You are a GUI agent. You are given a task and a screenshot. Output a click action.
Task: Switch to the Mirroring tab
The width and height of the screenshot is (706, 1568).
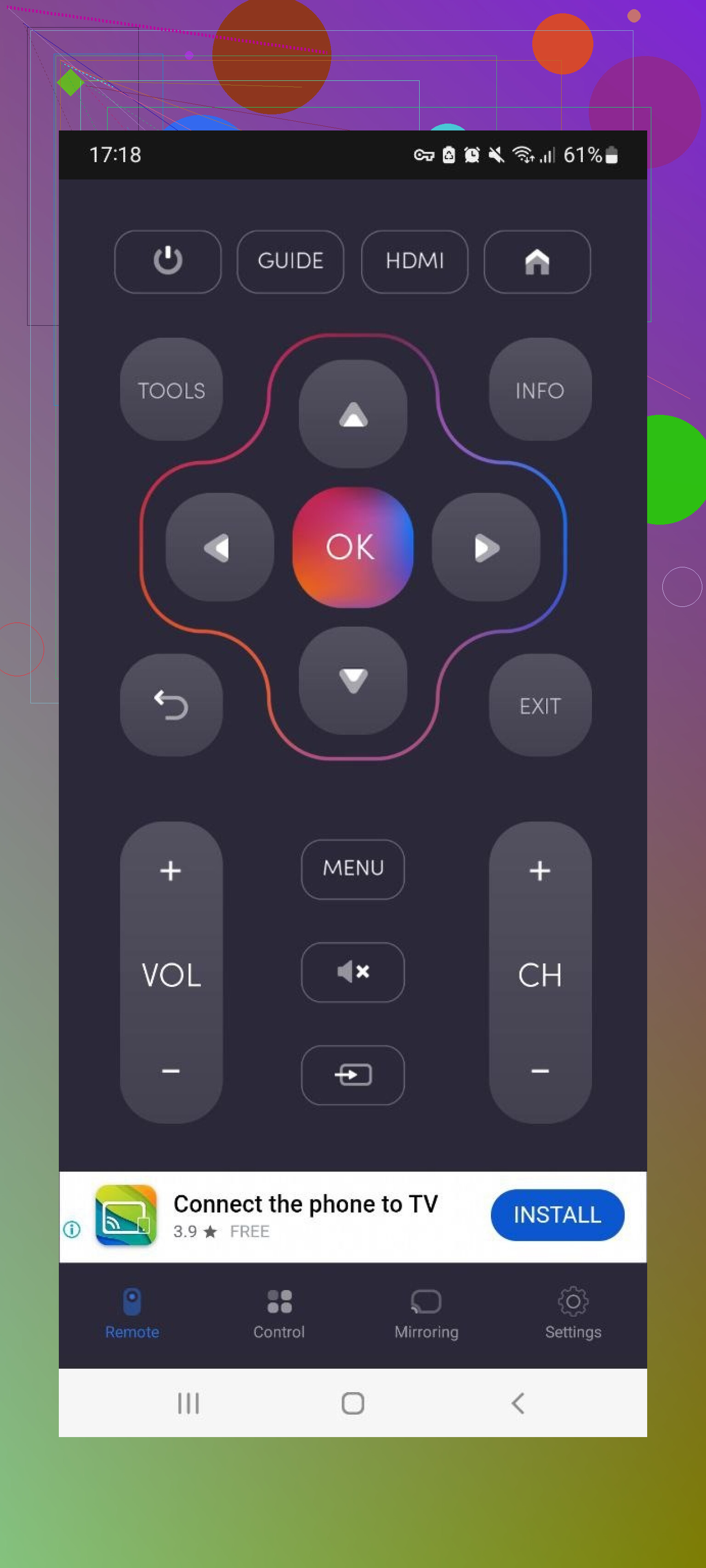[426, 1315]
